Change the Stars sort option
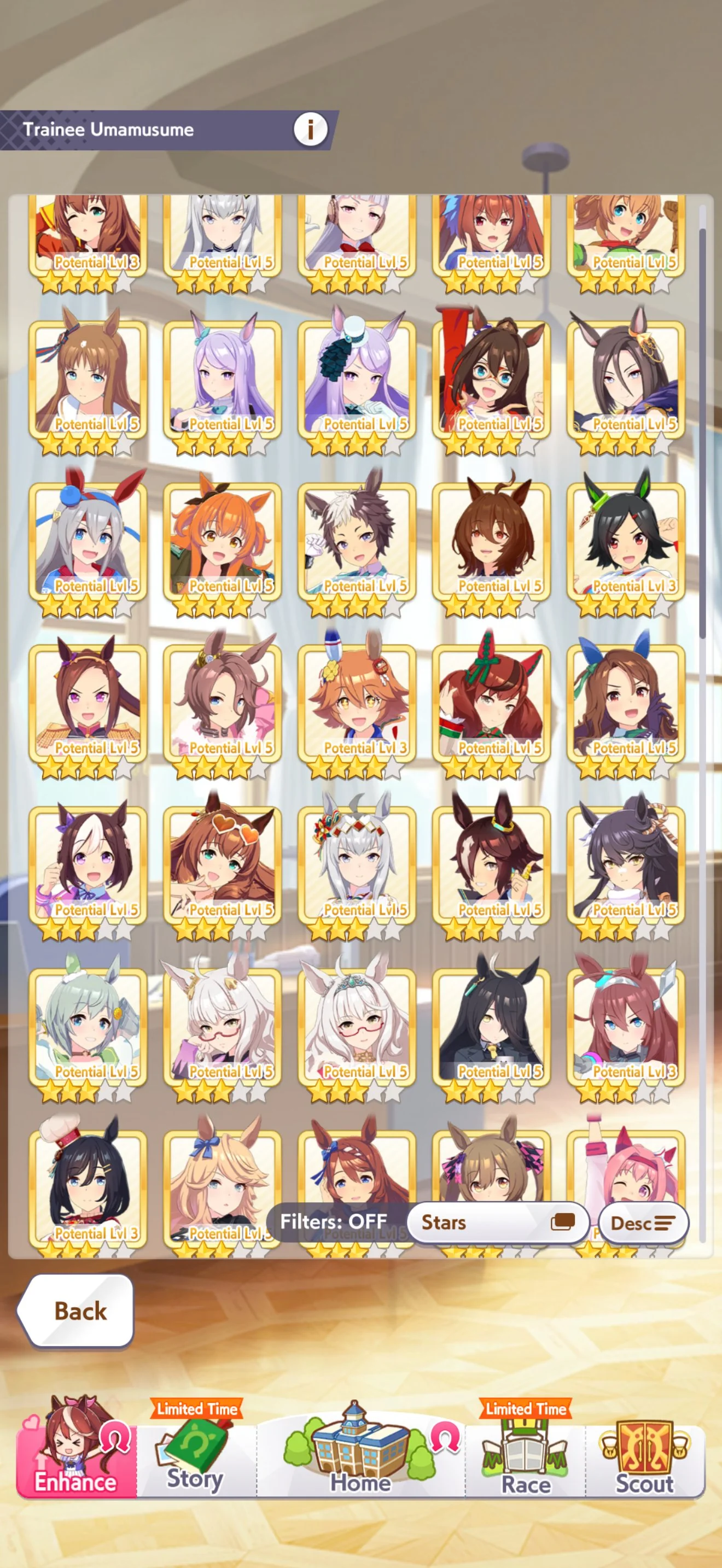 tap(497, 1222)
